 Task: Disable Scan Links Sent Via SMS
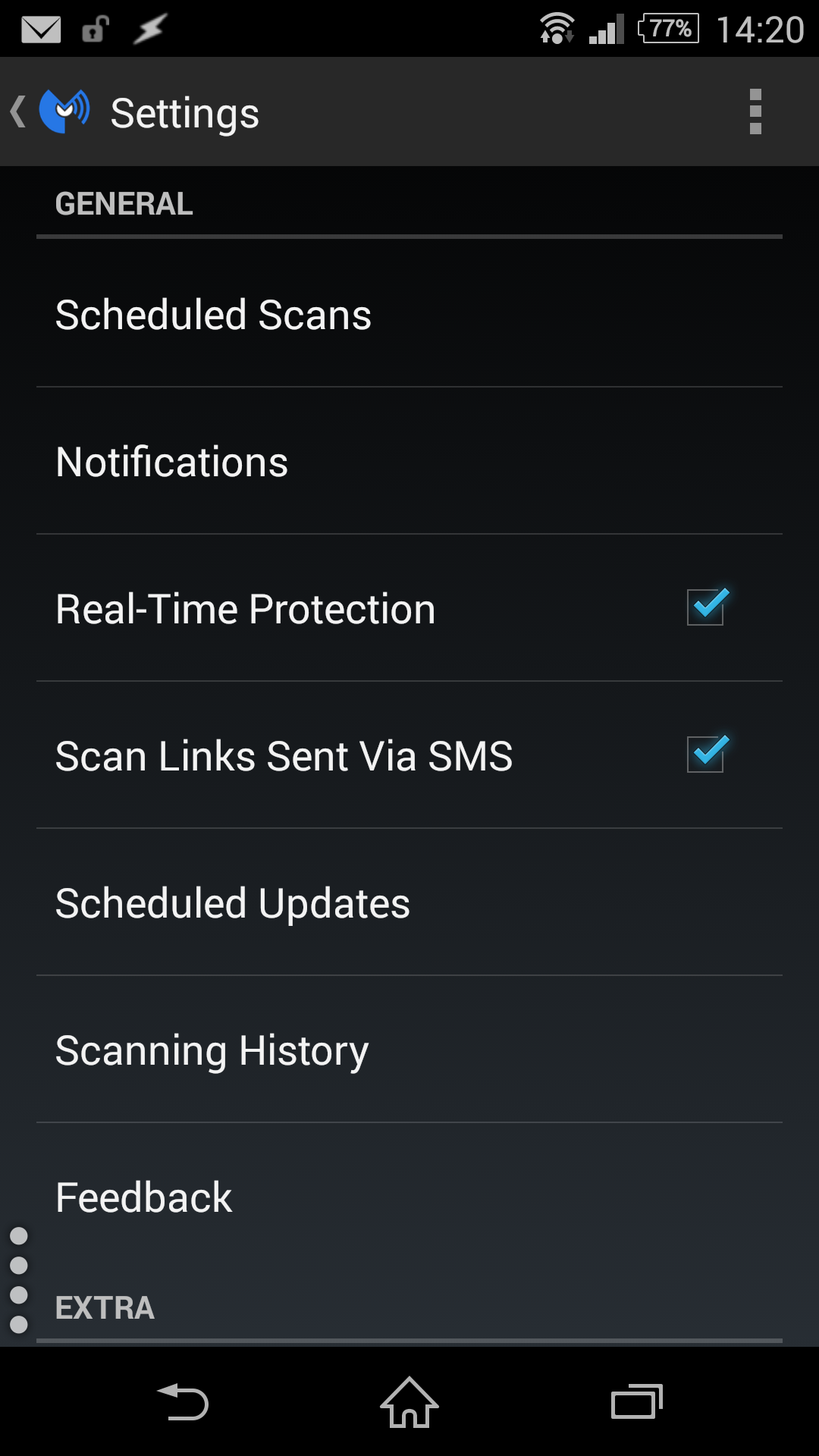pos(707,754)
